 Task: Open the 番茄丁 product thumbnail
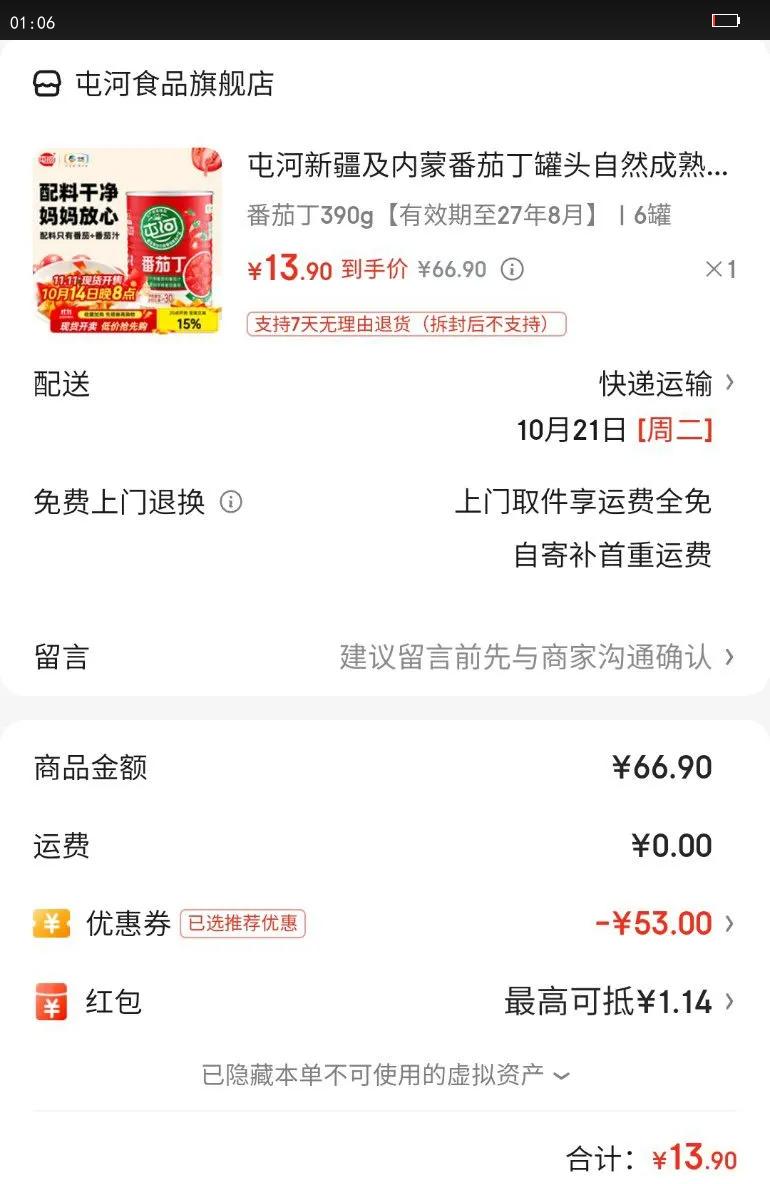coord(128,241)
